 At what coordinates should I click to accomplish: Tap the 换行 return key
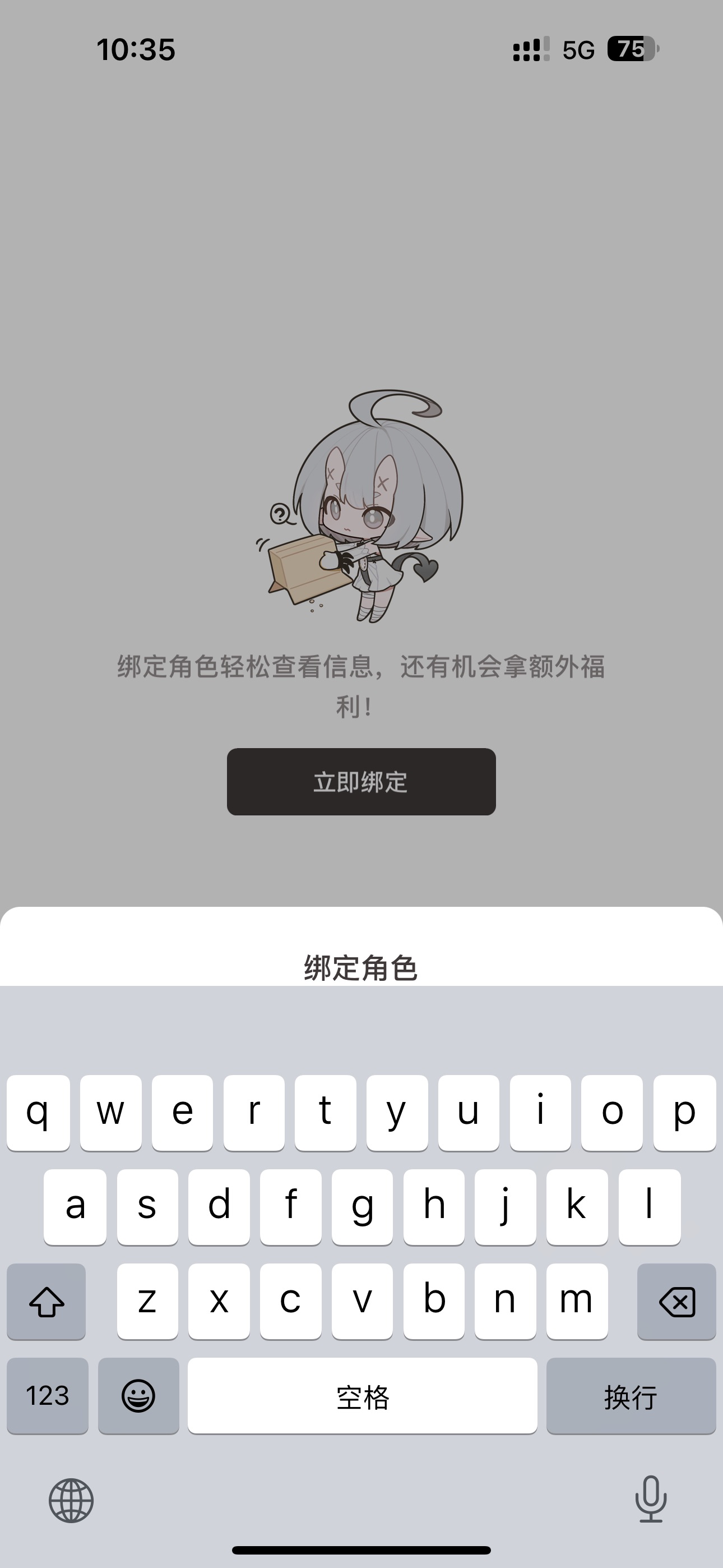click(x=631, y=1395)
